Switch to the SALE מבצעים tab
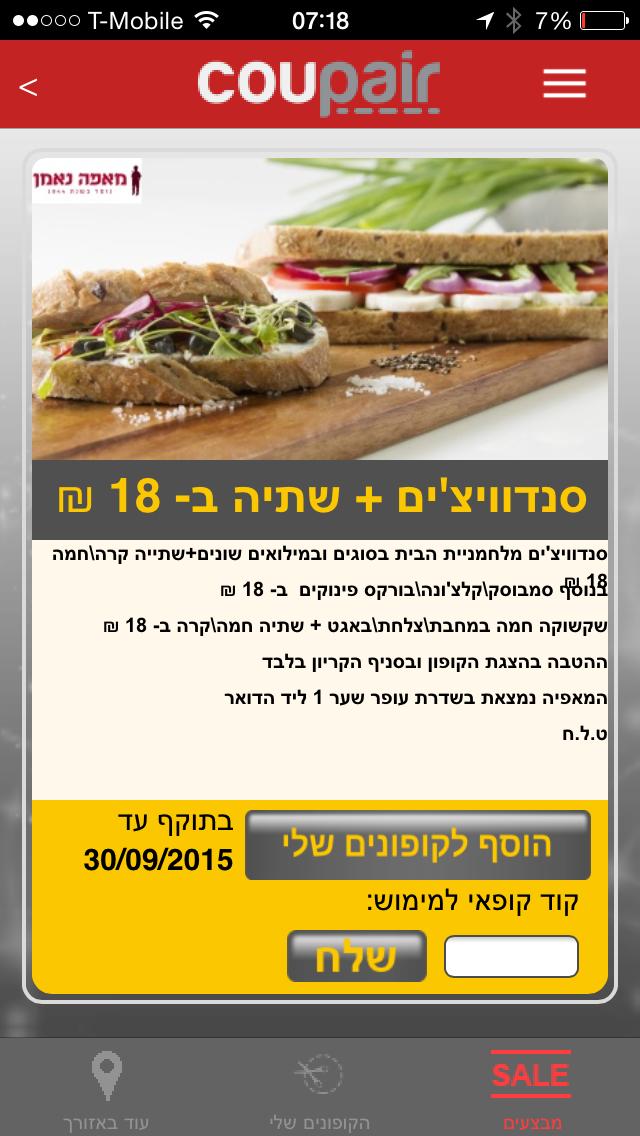640x1136 pixels. pos(530,1089)
